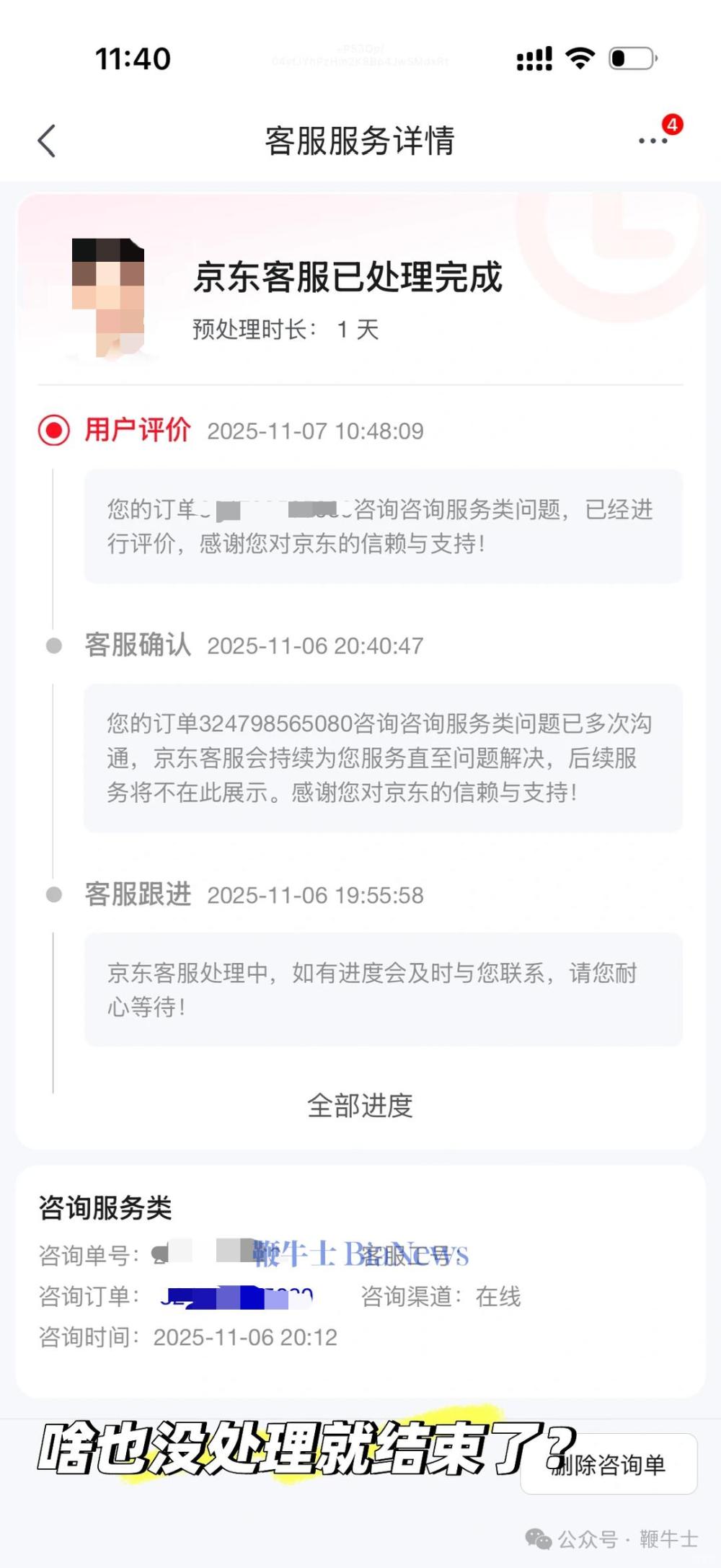Tap the time 11:40 in status bar
721x1568 pixels.
[131, 59]
